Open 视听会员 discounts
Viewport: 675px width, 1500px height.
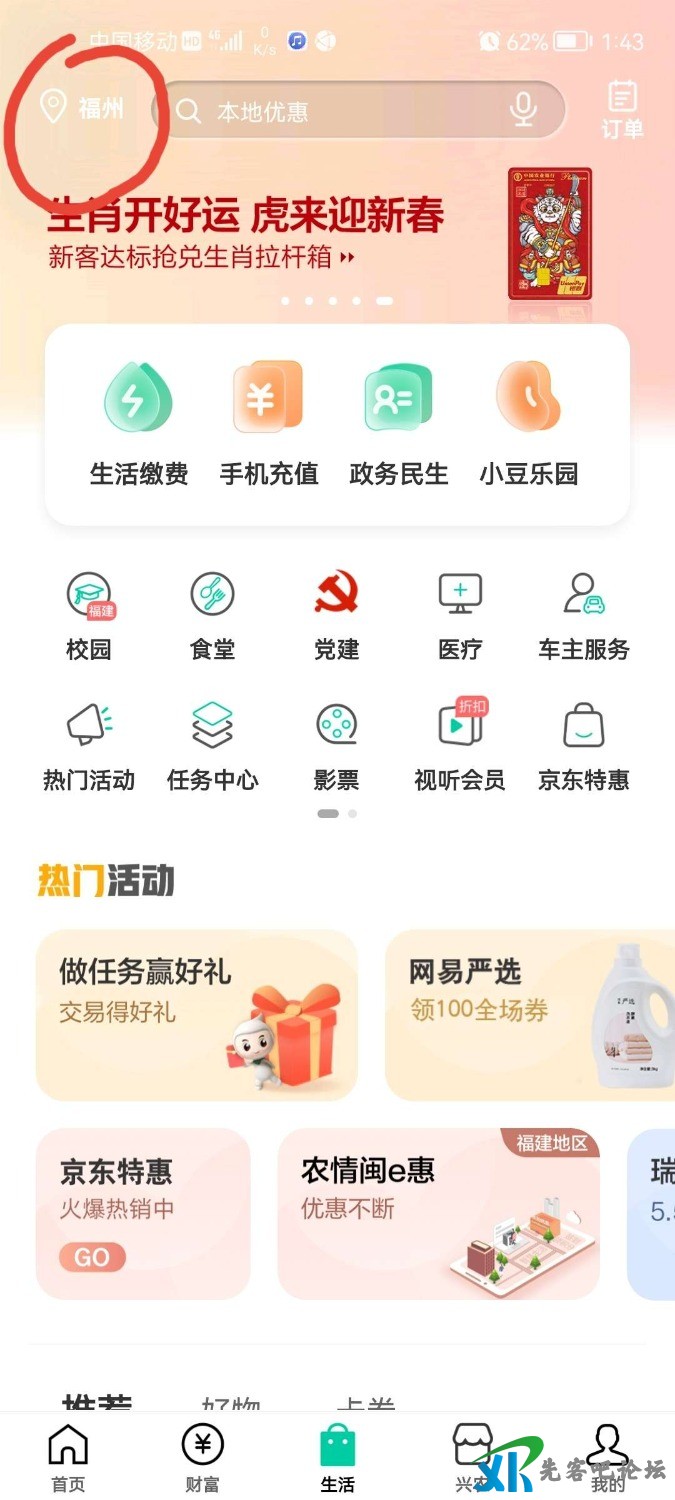[460, 747]
